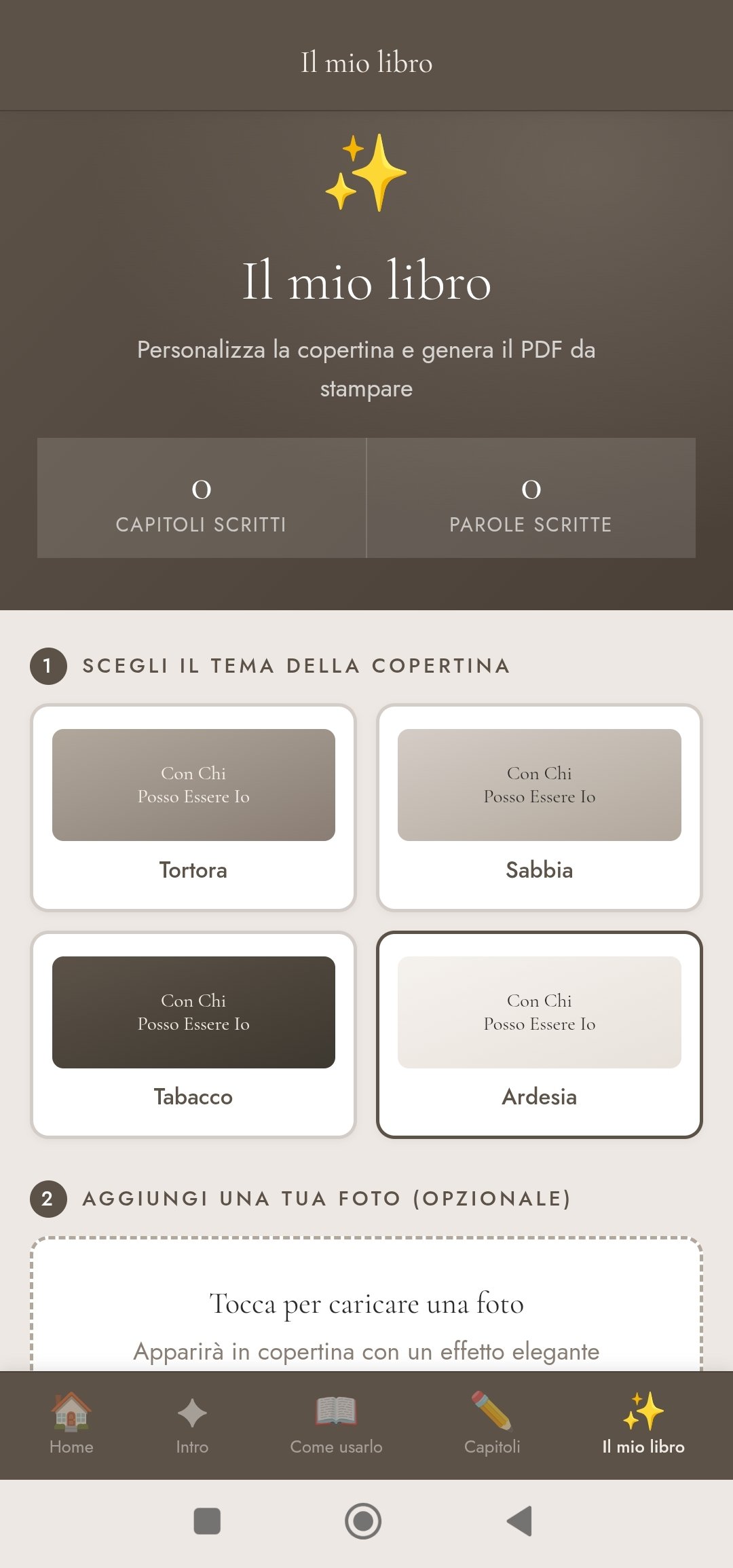Tap the system back button

click(x=520, y=1521)
